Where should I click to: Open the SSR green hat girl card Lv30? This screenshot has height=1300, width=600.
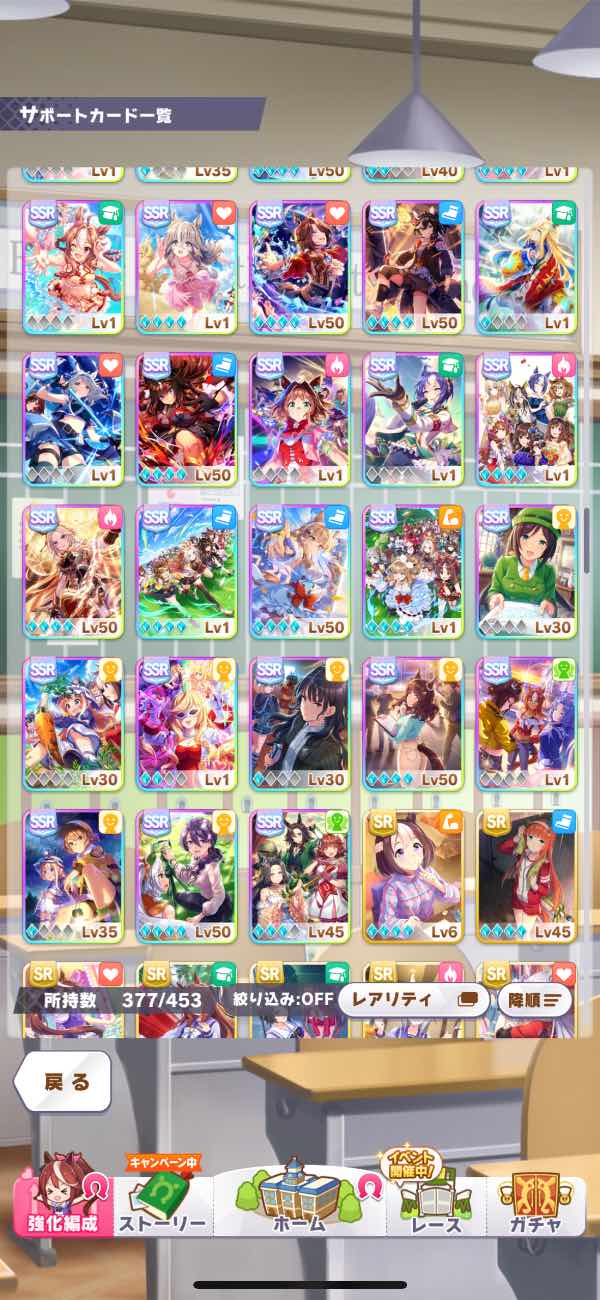tap(527, 571)
